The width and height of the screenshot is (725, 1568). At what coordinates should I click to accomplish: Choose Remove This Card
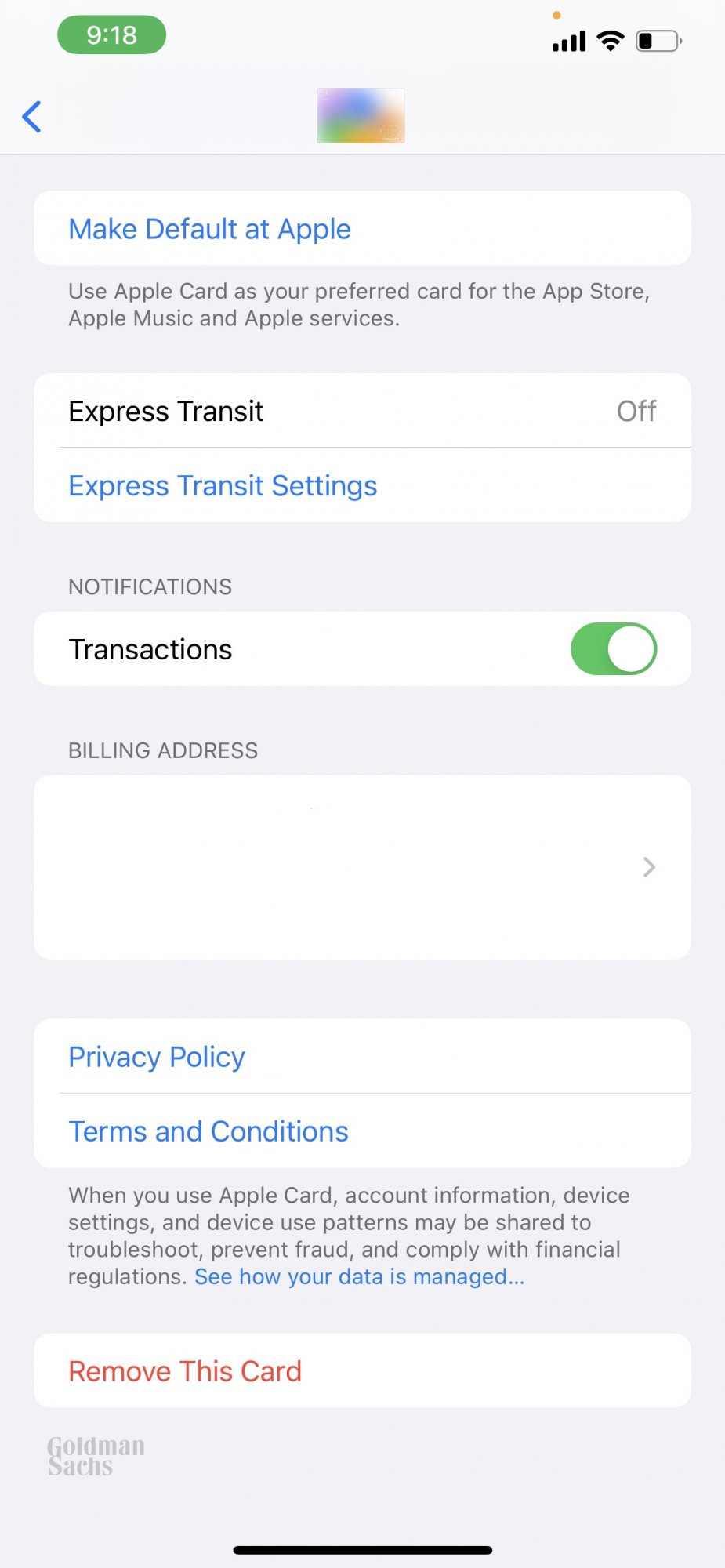point(185,1371)
